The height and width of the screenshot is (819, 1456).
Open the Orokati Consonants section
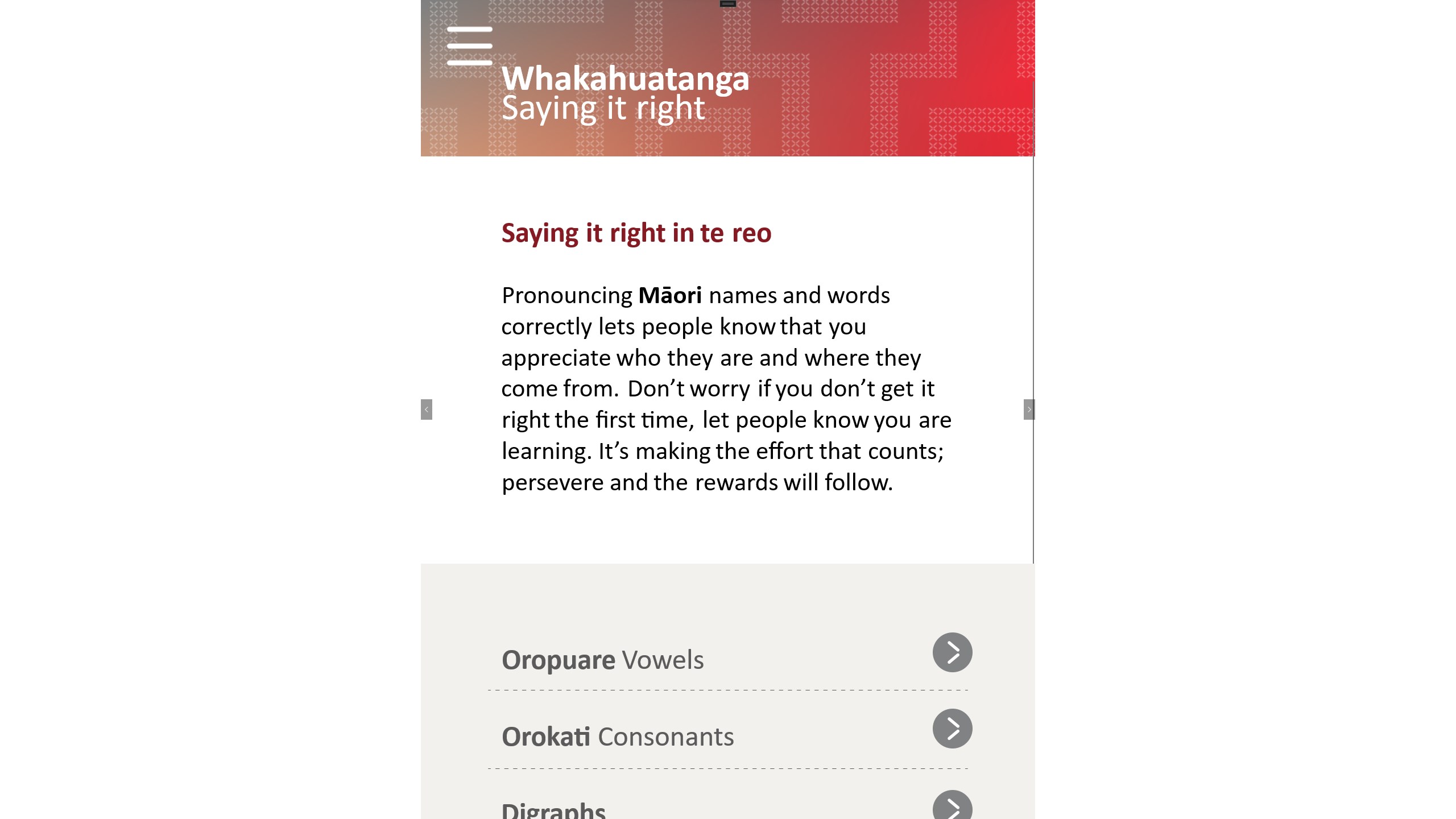(x=952, y=729)
